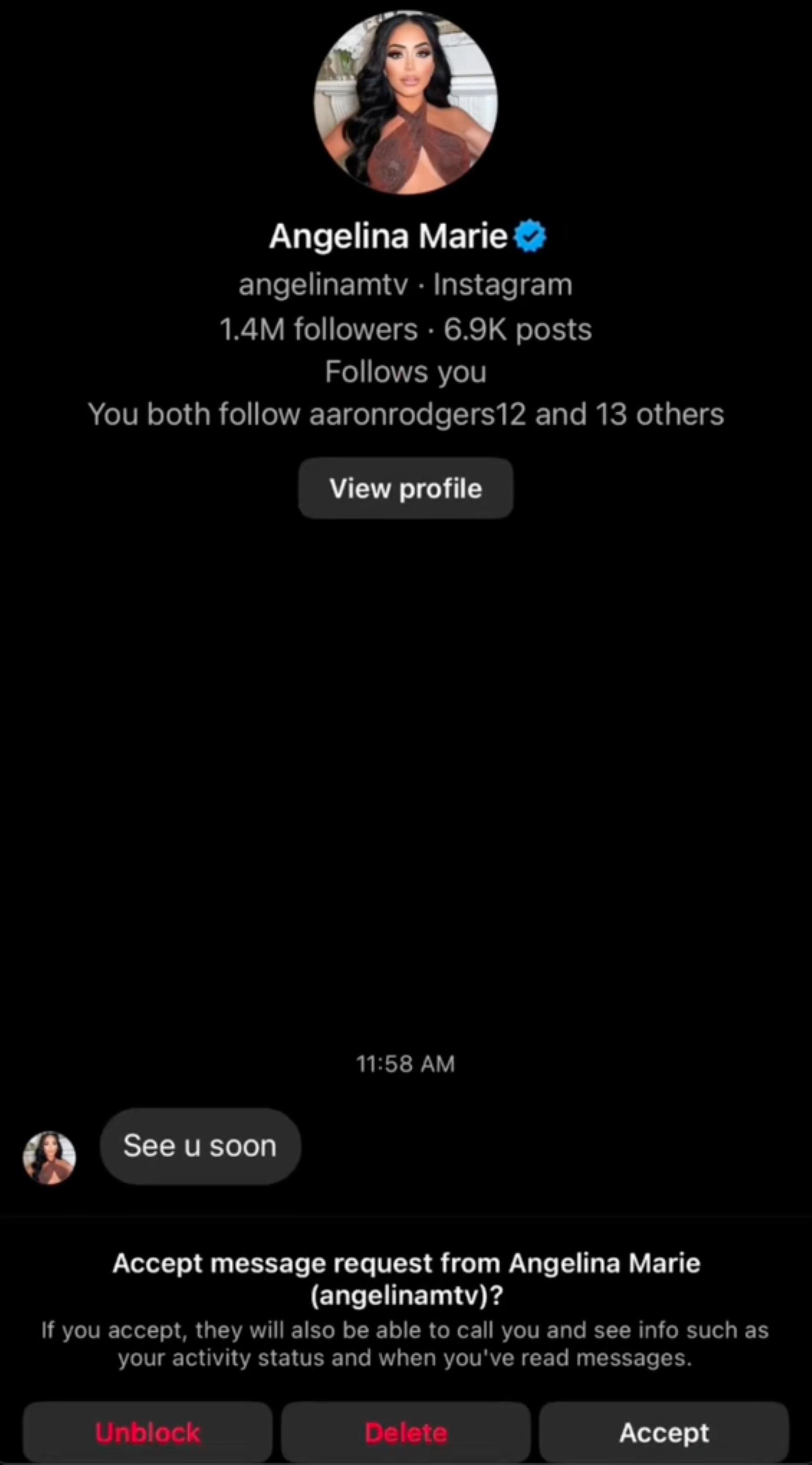Click the Follows you label
Image resolution: width=812 pixels, height=1465 pixels.
405,371
